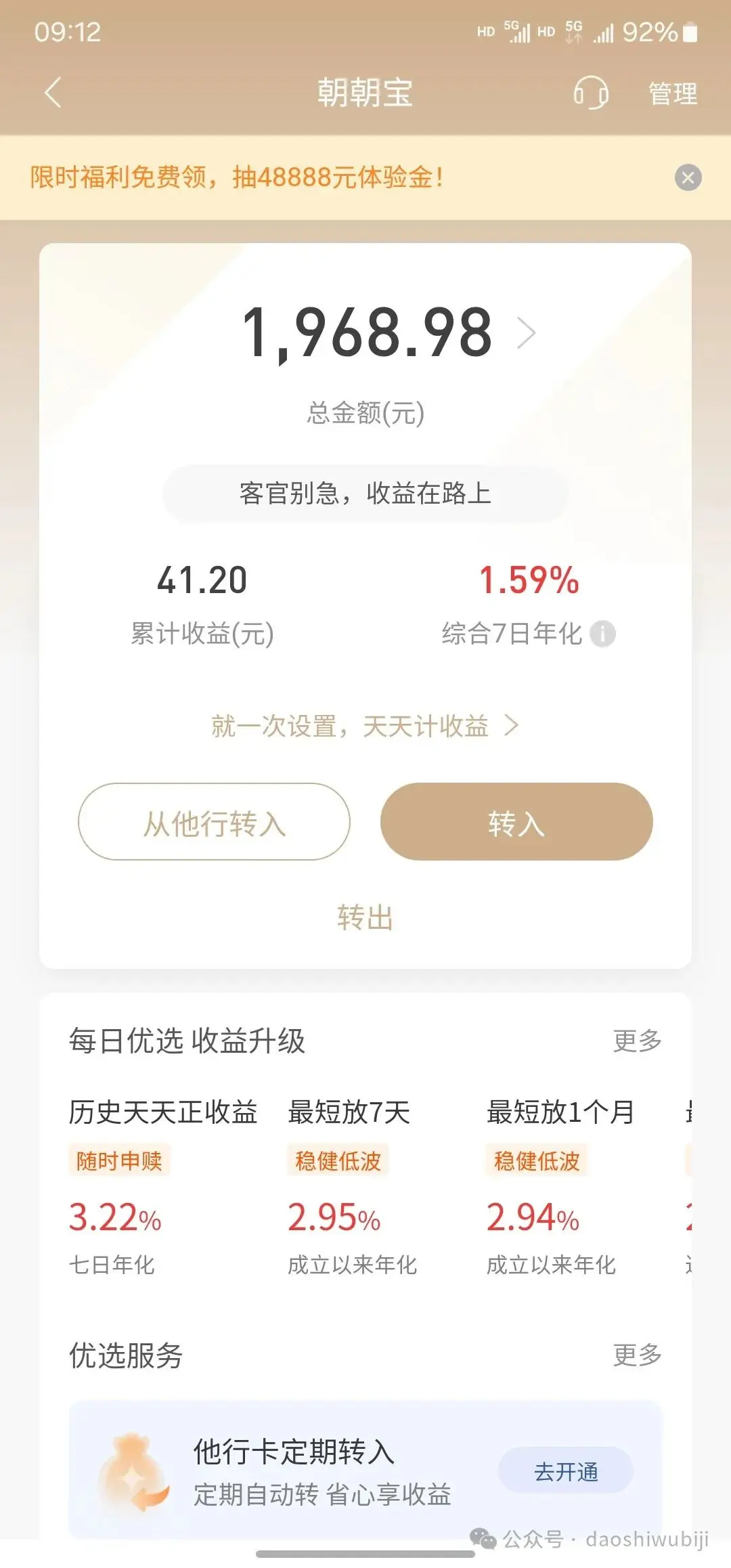Tap 从他行转入 button
Viewport: 731px width, 1568px height.
[214, 822]
